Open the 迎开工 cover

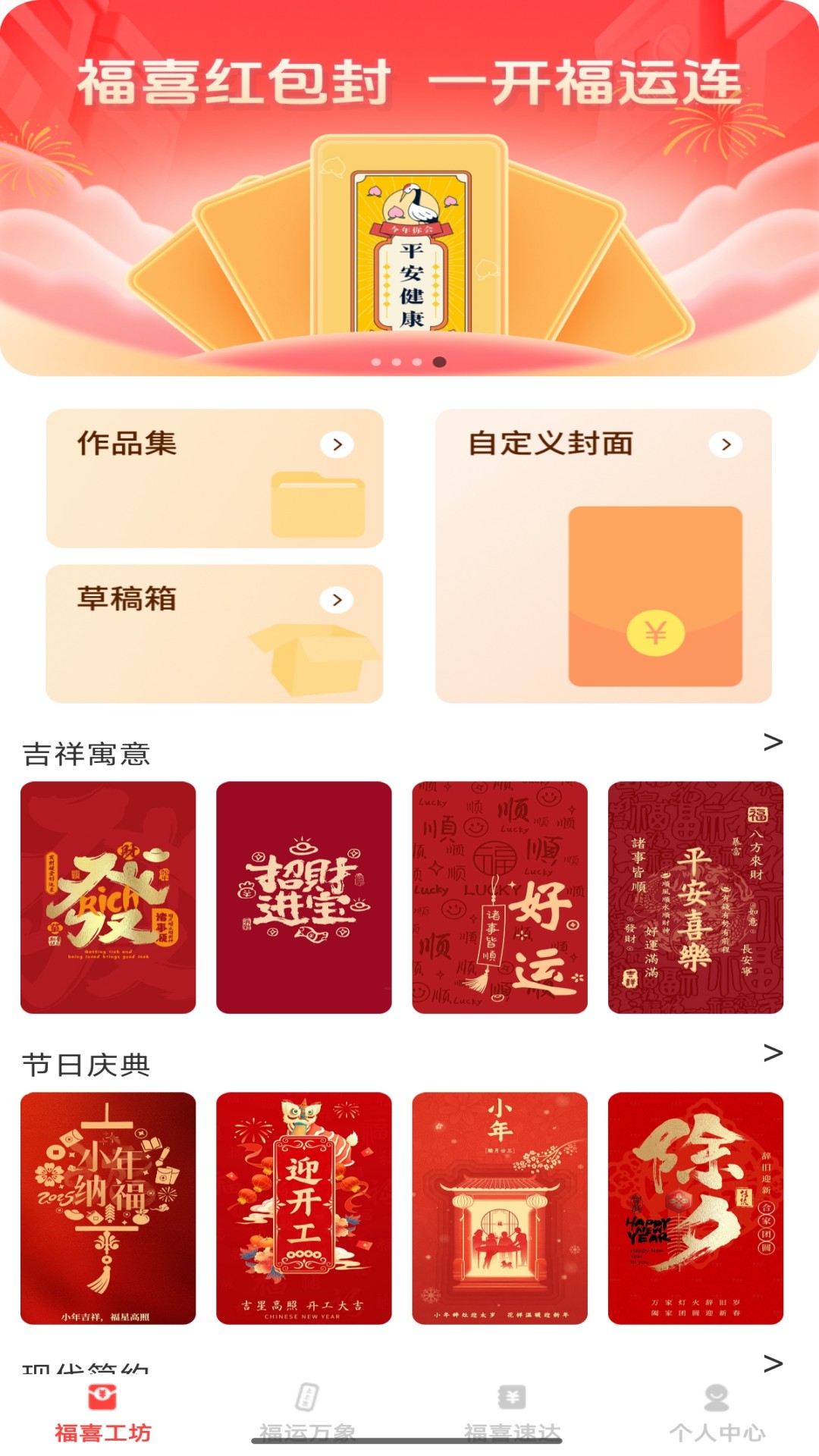pos(304,1209)
